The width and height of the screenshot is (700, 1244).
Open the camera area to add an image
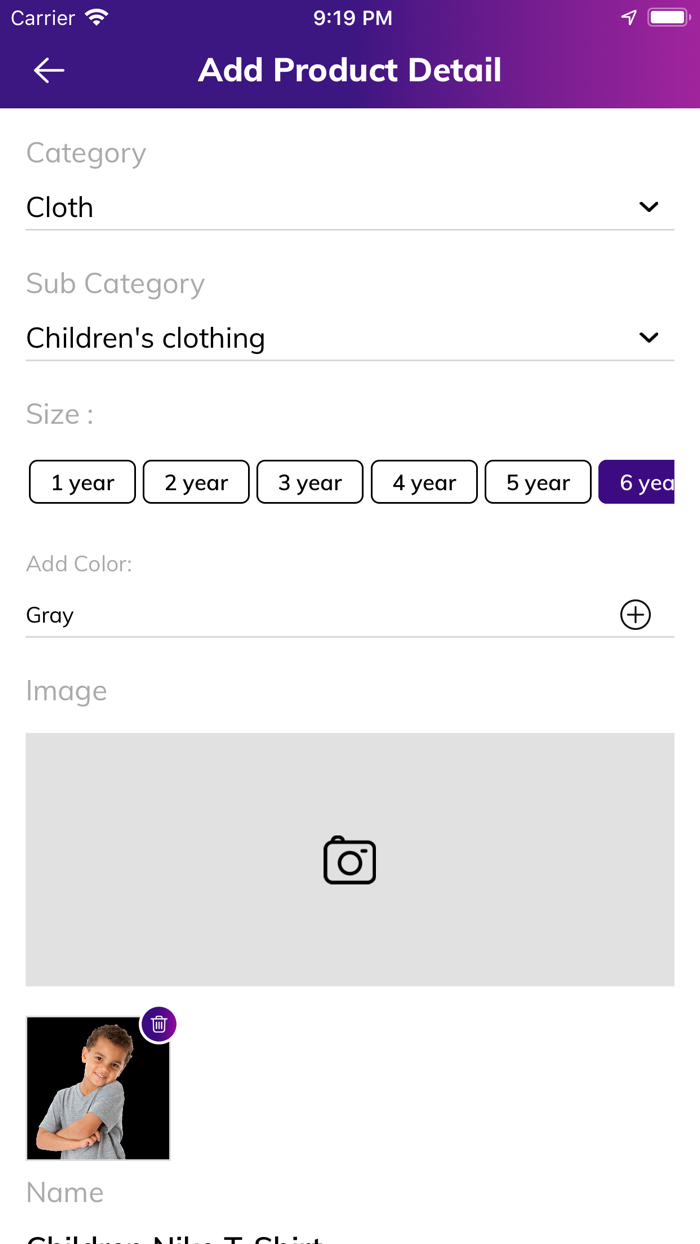click(x=349, y=860)
